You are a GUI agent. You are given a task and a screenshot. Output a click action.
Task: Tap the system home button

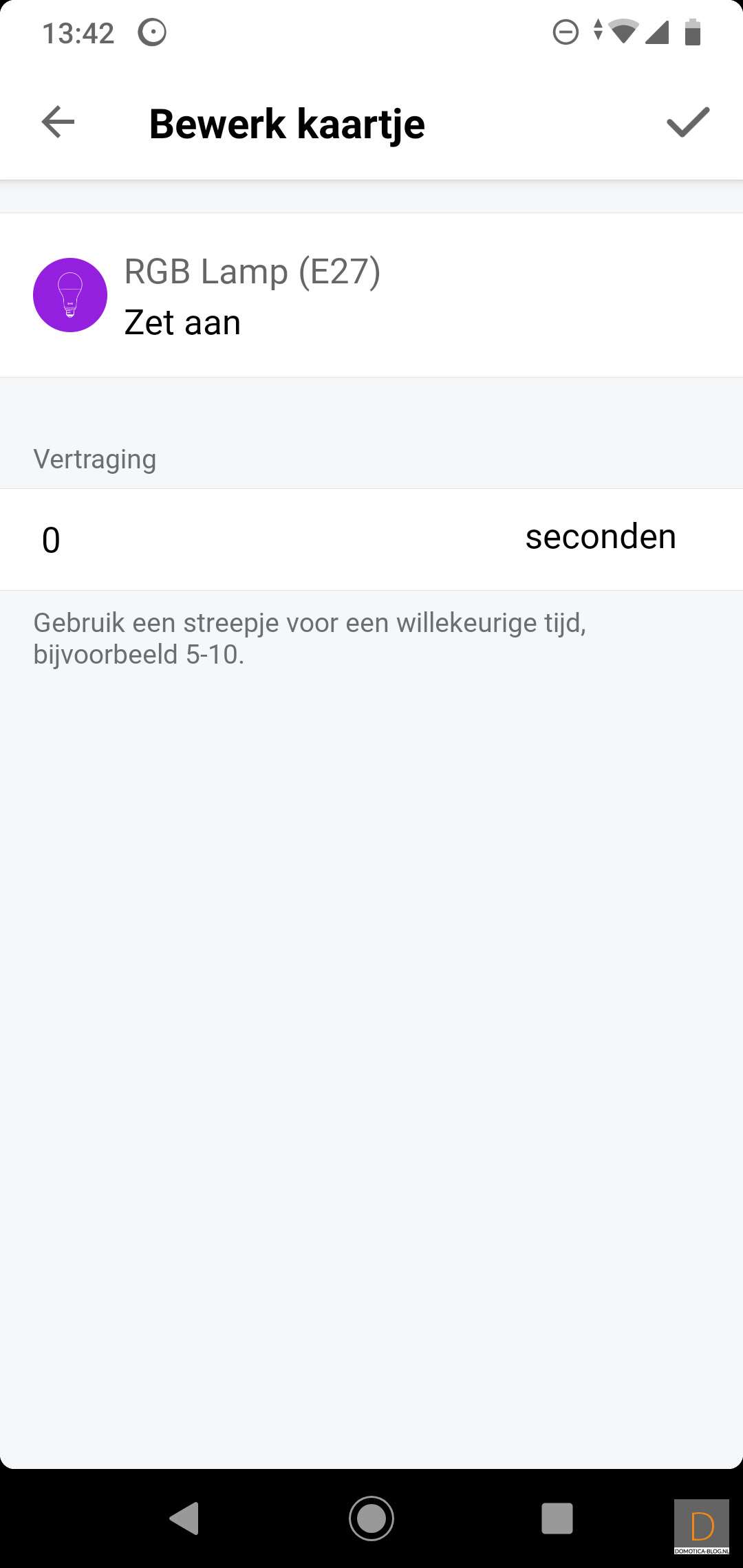(371, 1518)
